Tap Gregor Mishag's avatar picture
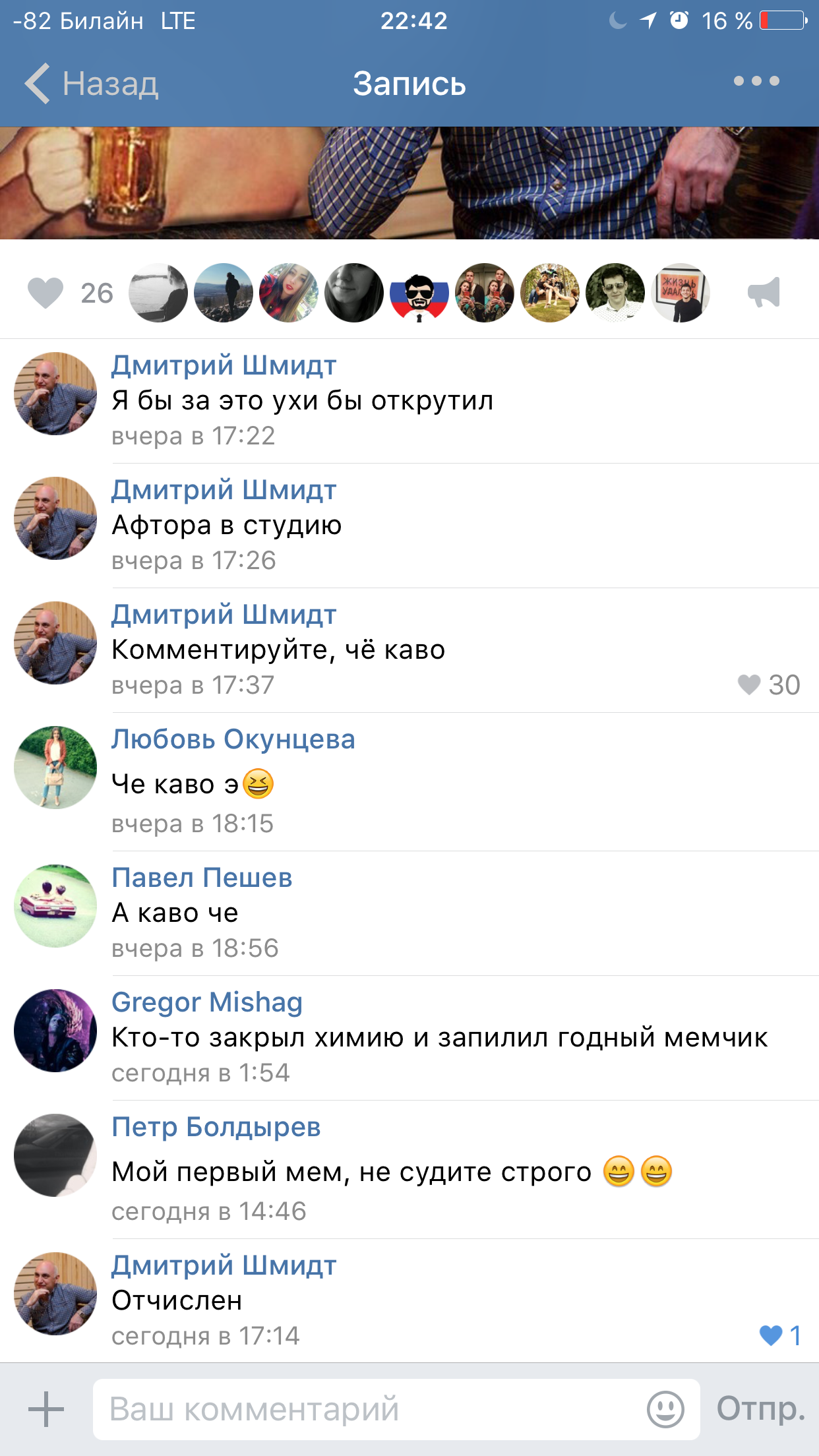The height and width of the screenshot is (1456, 819). [55, 1031]
